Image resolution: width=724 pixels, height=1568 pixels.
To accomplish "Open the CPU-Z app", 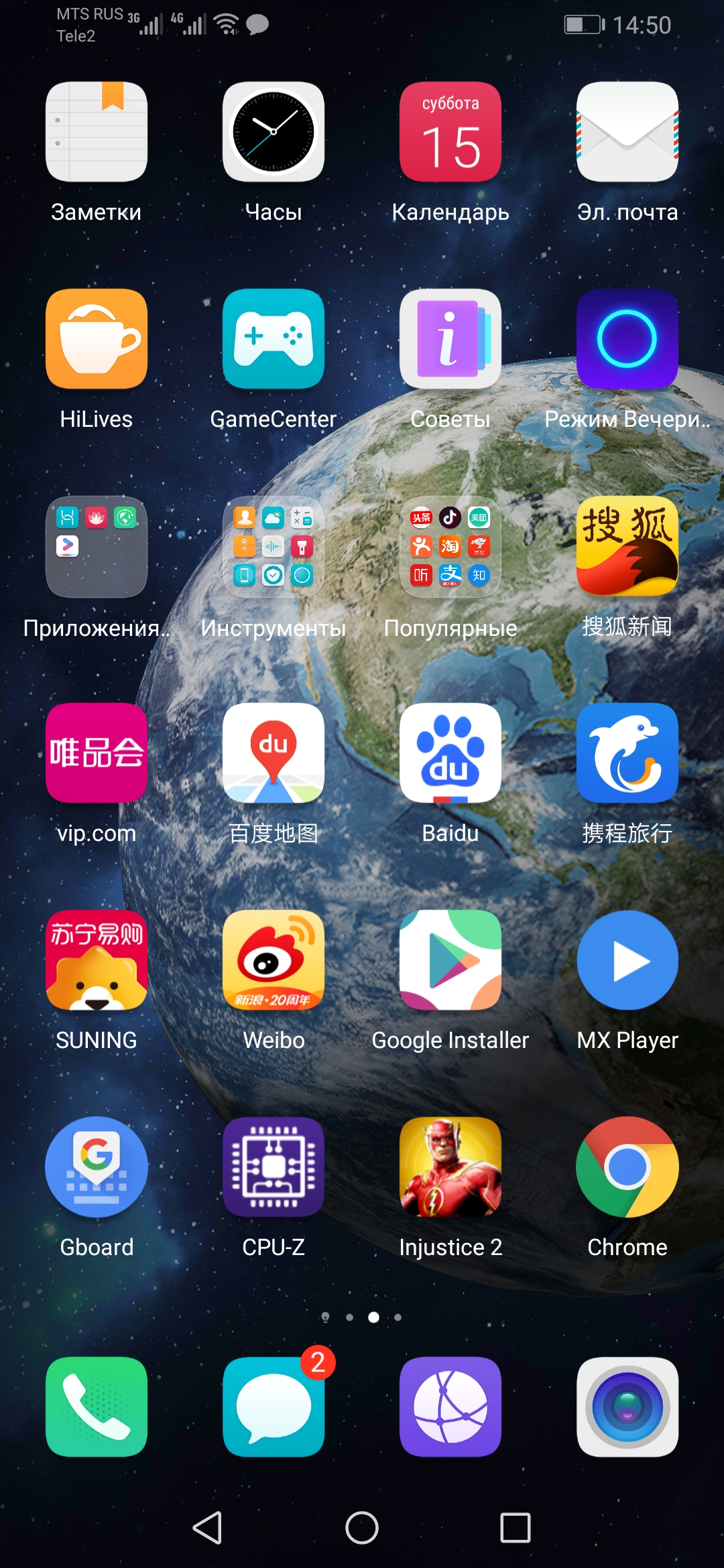I will 274,1167.
